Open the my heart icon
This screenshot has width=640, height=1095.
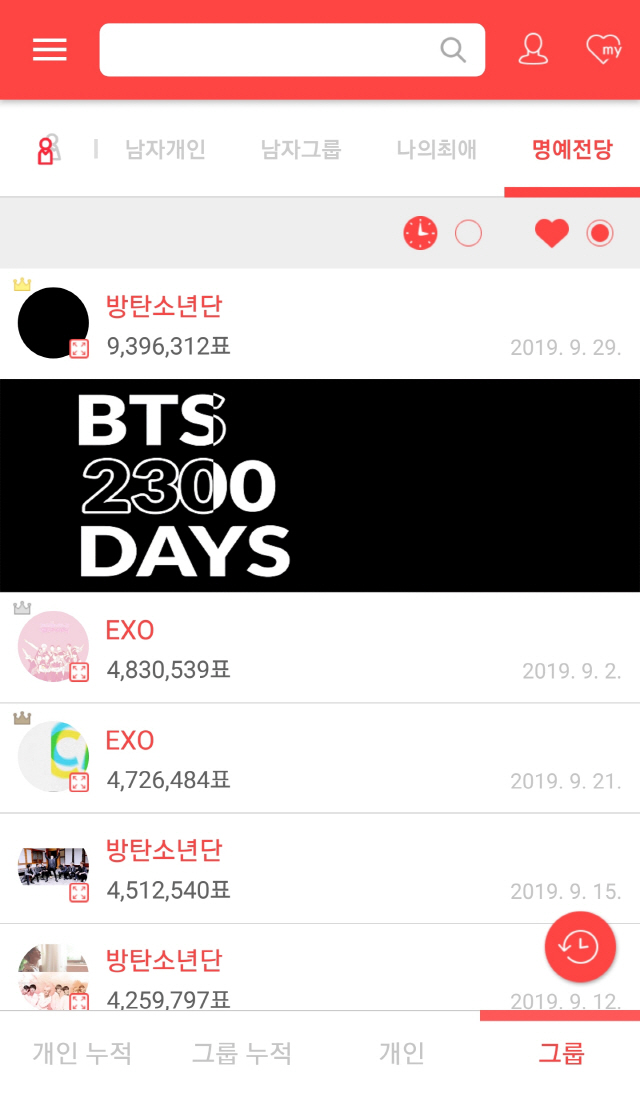[603, 49]
